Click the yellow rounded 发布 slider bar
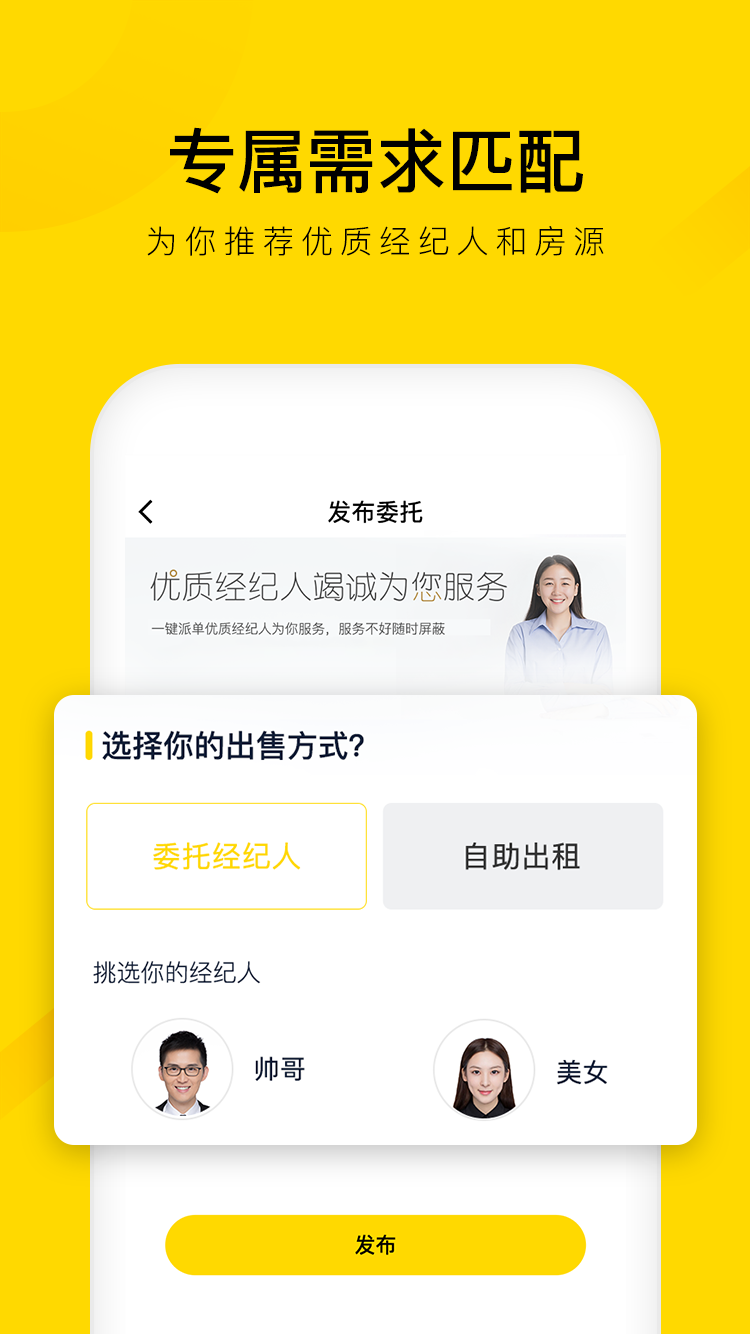 point(375,1244)
